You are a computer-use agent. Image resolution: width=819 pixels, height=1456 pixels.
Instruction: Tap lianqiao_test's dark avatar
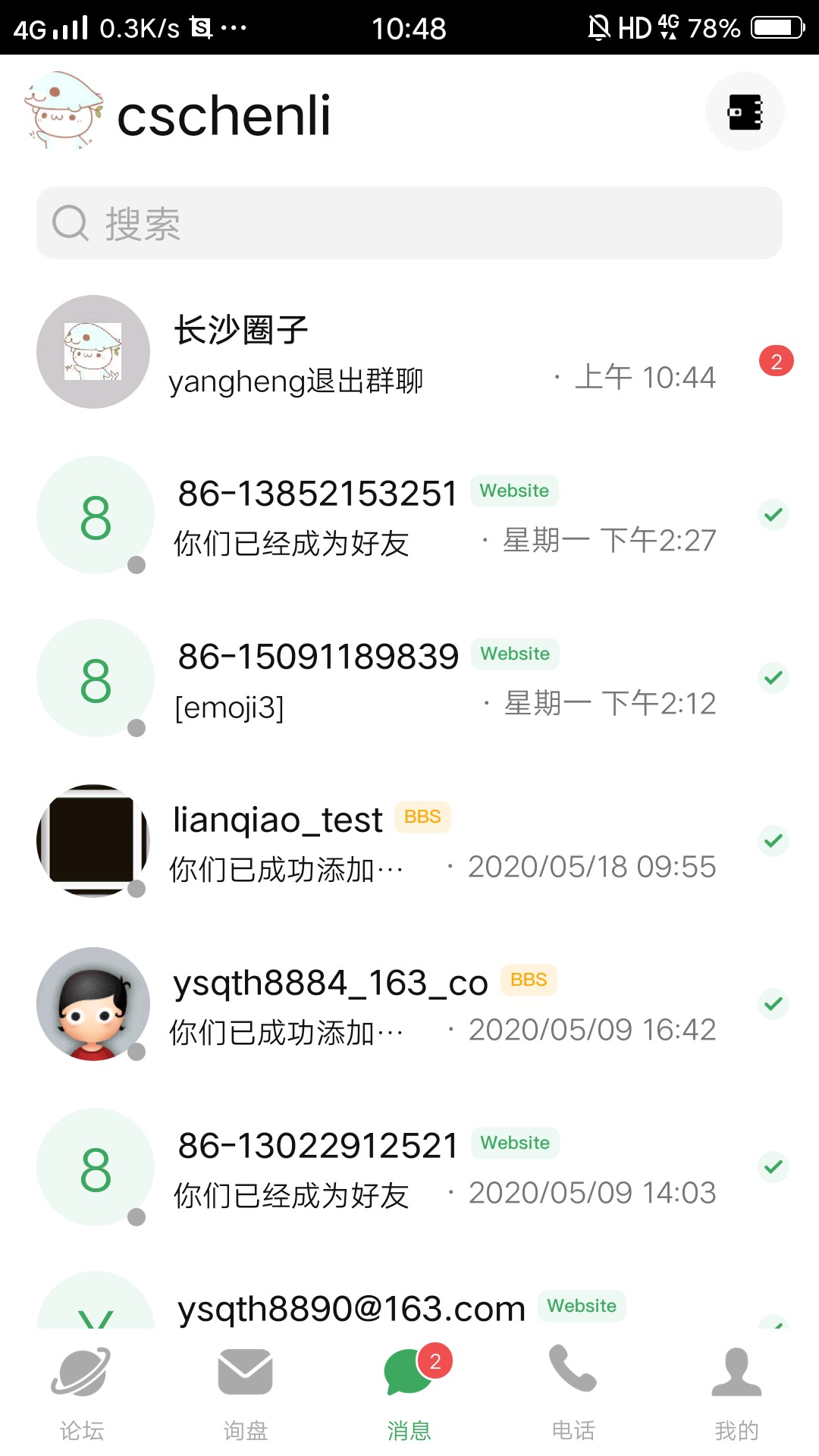point(93,840)
